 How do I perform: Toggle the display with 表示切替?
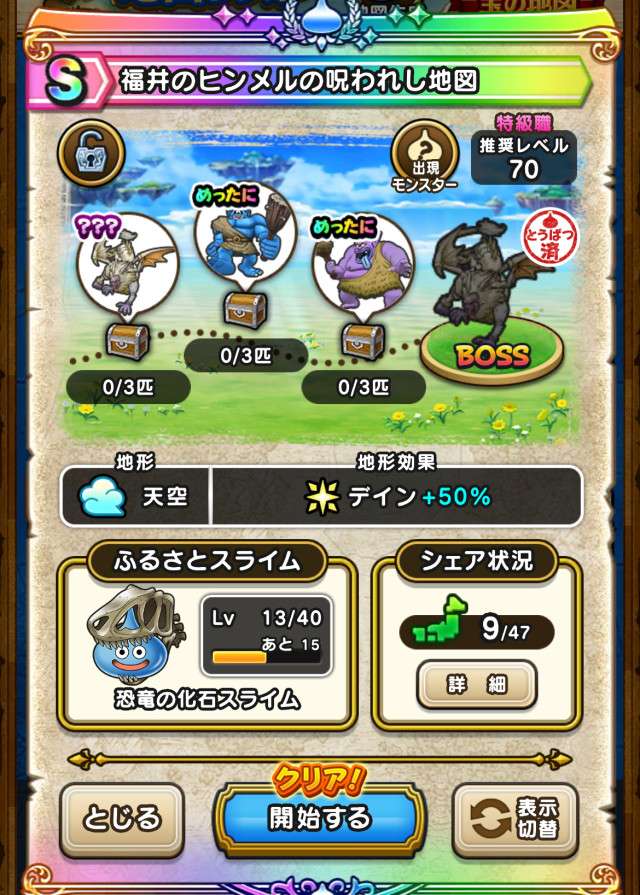[x=515, y=819]
